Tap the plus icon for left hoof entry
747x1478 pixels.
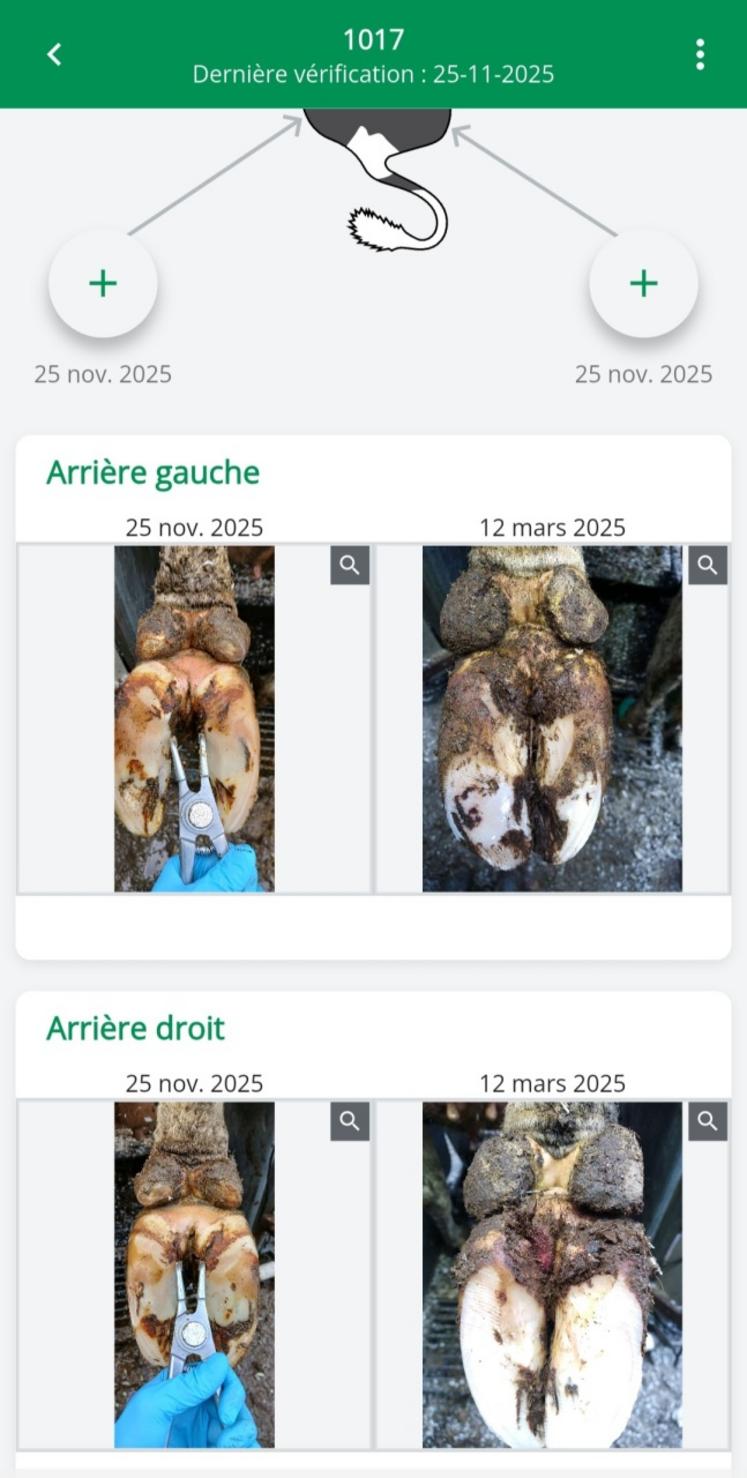point(102,284)
